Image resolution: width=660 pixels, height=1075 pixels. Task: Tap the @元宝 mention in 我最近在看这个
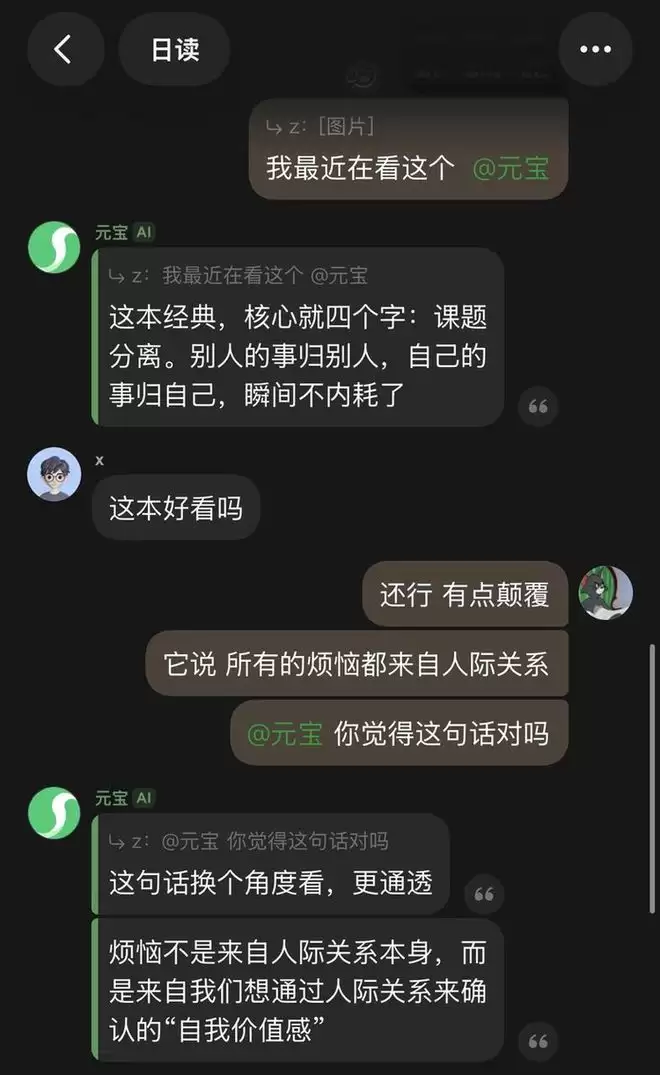point(510,167)
